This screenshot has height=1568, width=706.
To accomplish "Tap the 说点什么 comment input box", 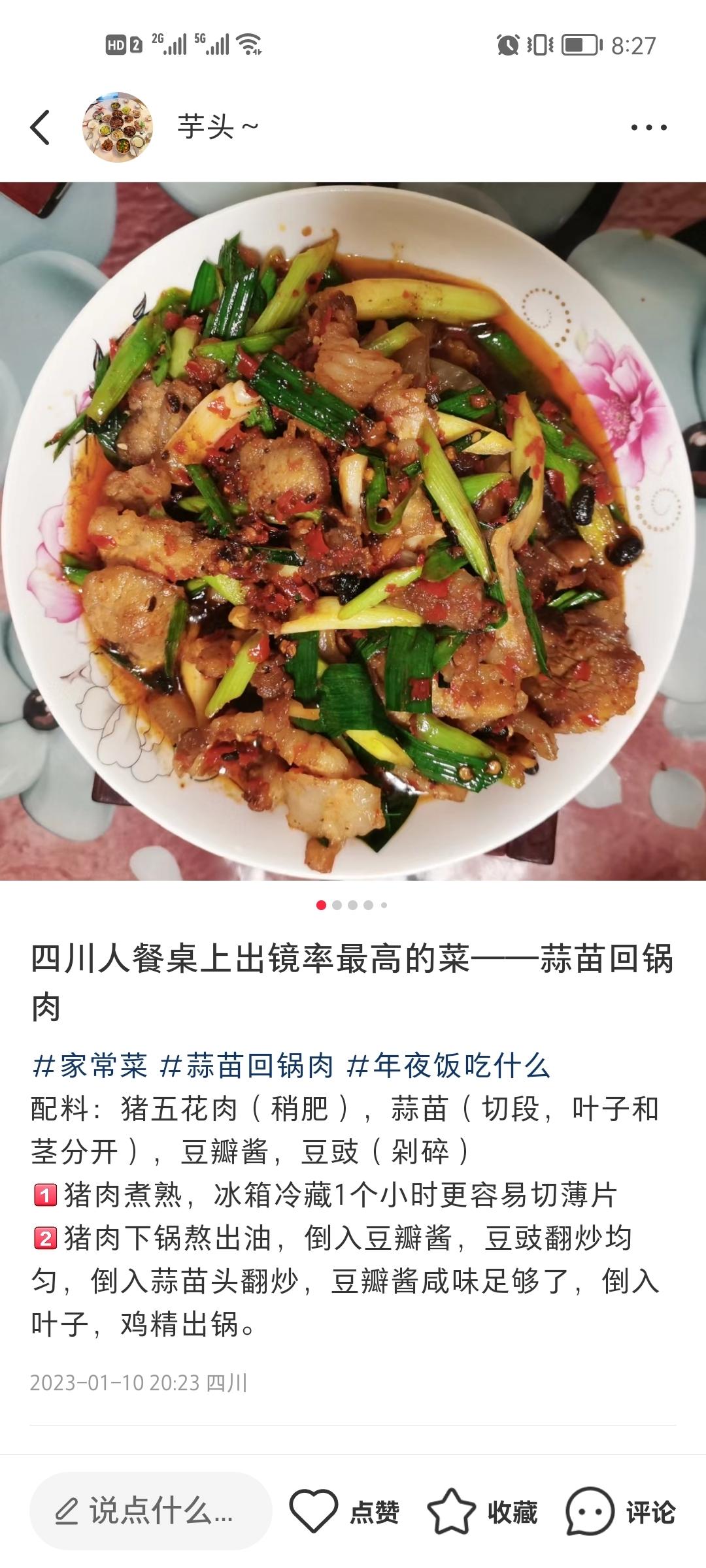I will (x=150, y=1511).
